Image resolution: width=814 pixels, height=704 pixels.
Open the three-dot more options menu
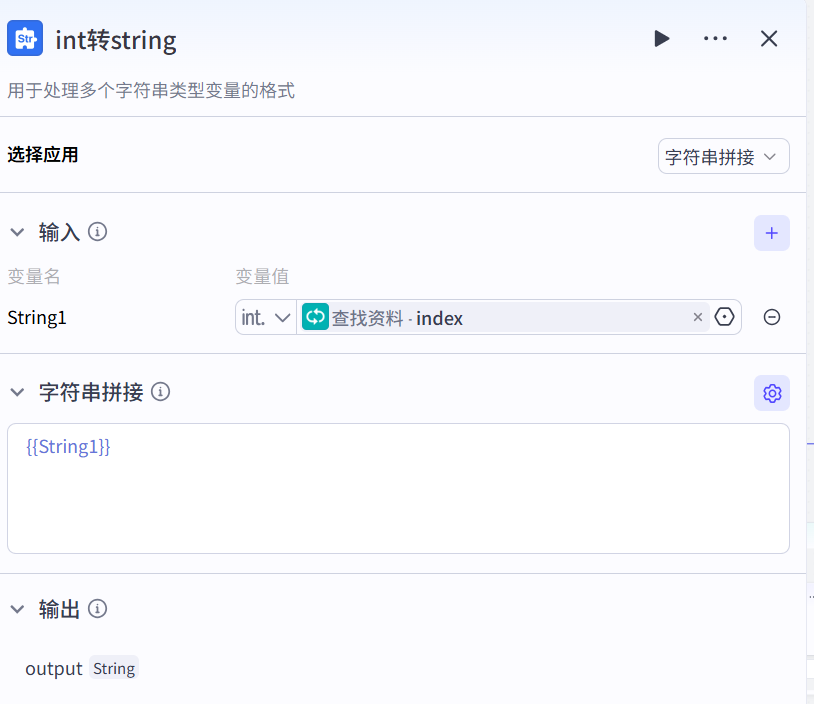[715, 39]
